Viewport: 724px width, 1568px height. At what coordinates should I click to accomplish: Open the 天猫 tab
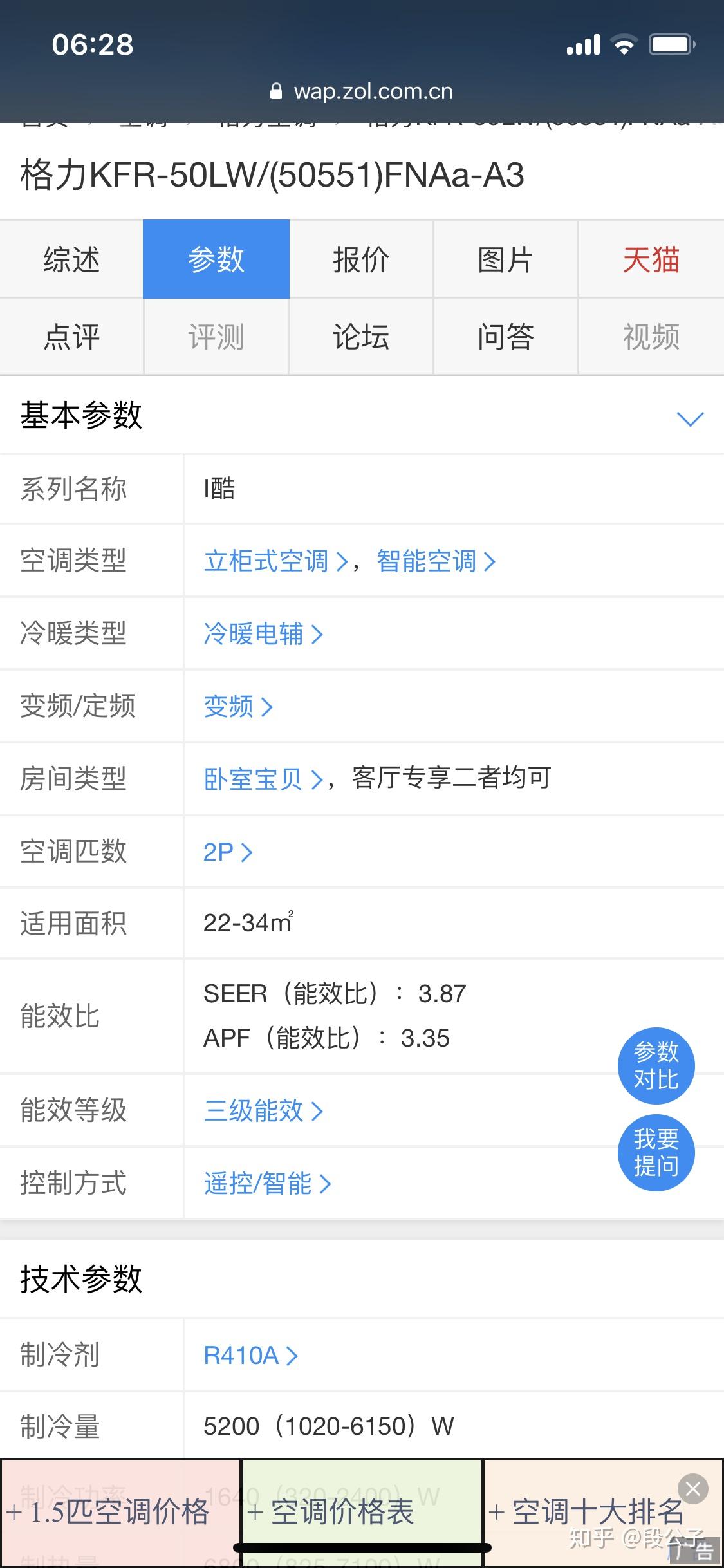(x=651, y=260)
